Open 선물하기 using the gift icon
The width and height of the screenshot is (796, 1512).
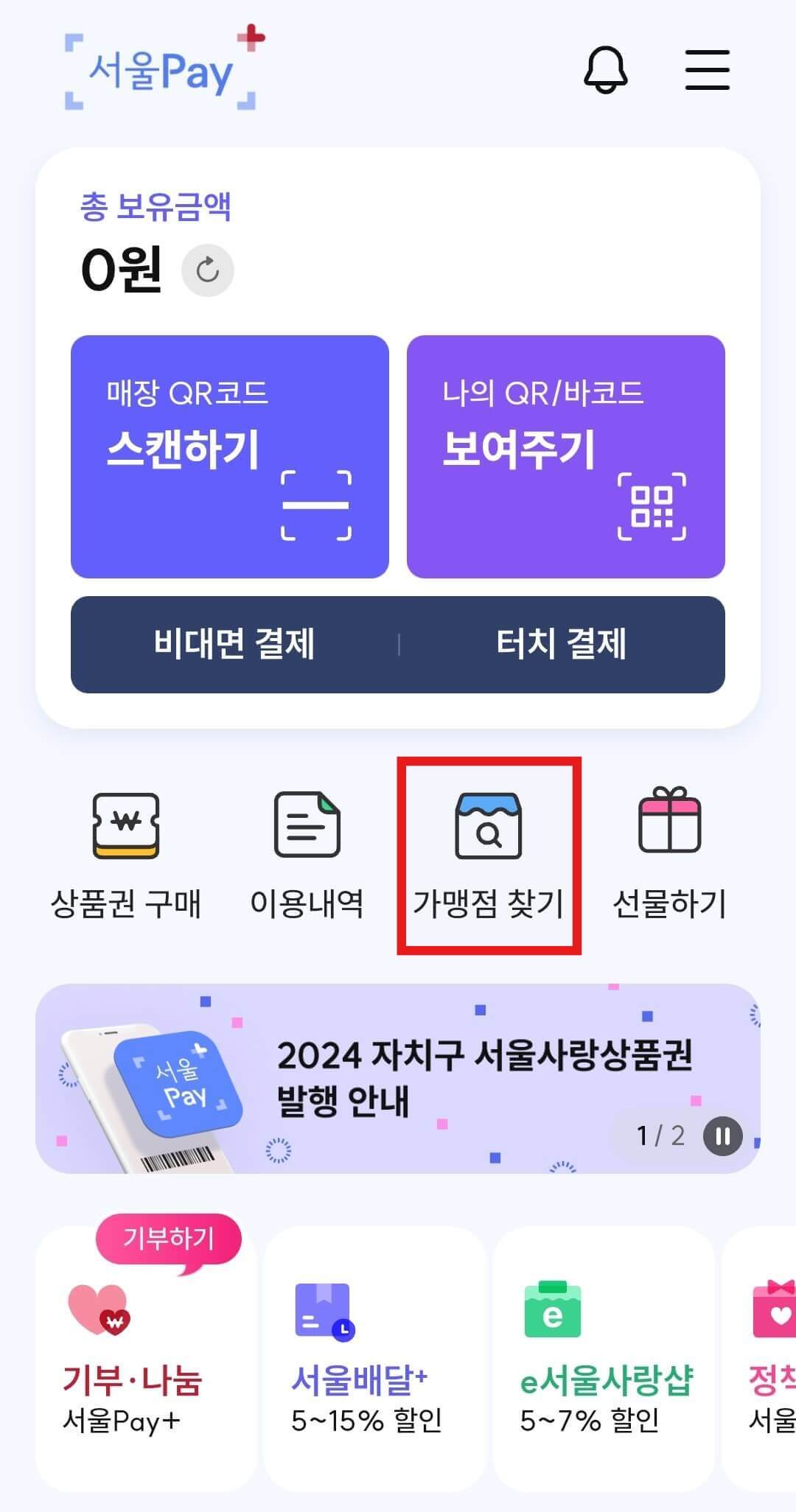669,827
